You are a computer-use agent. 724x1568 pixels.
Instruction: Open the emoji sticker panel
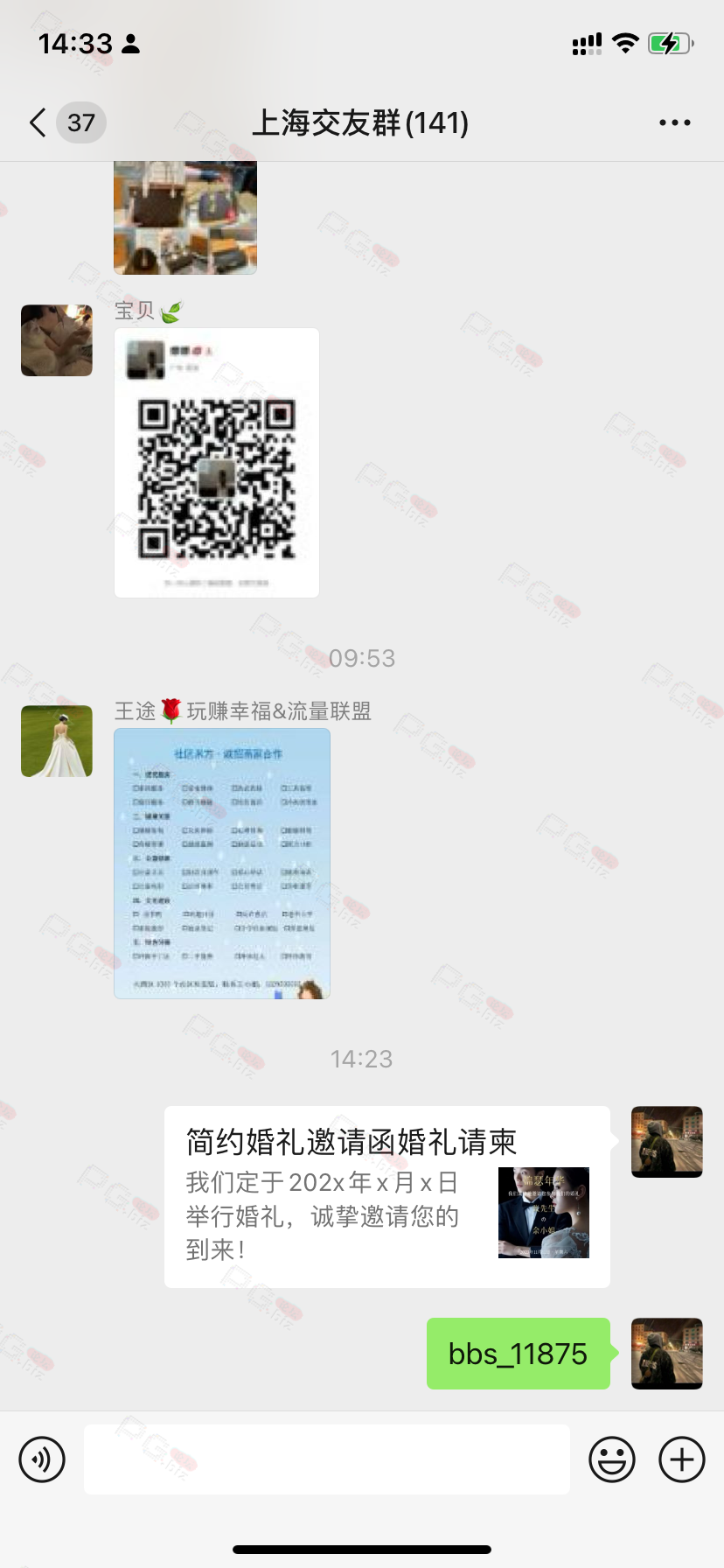click(612, 1459)
